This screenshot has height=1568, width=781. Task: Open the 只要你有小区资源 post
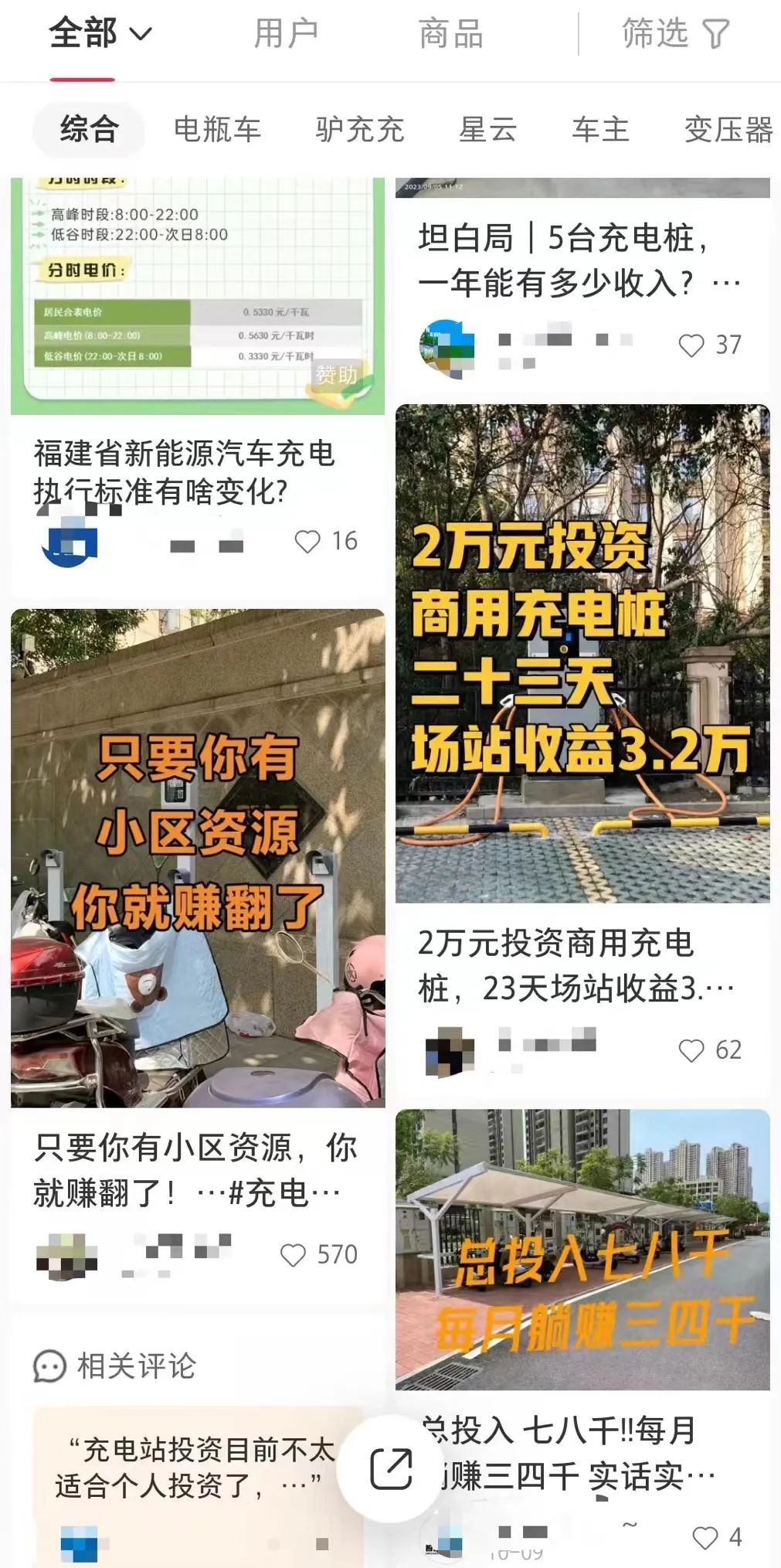pyautogui.click(x=197, y=858)
